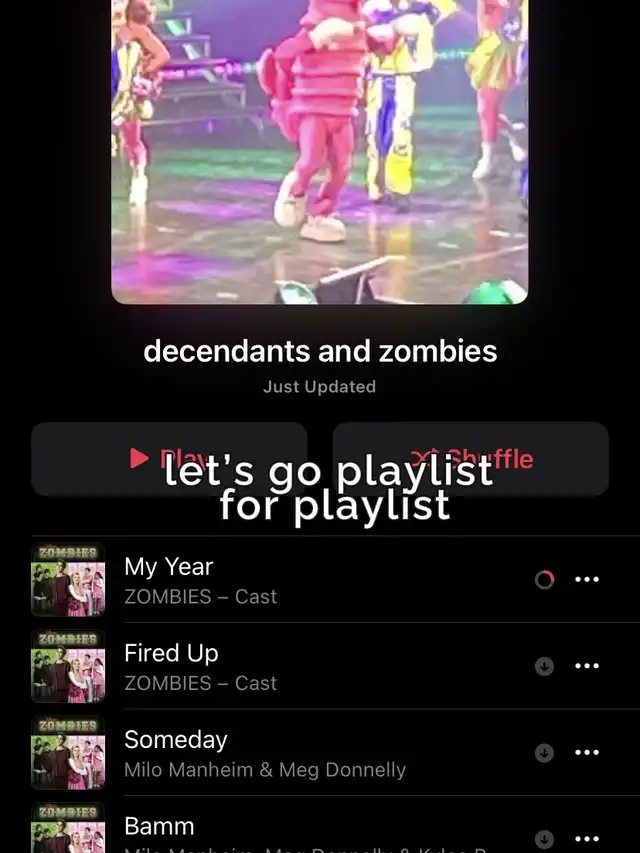Play the decendants and zombies playlist
The image size is (640, 853).
[x=169, y=459]
